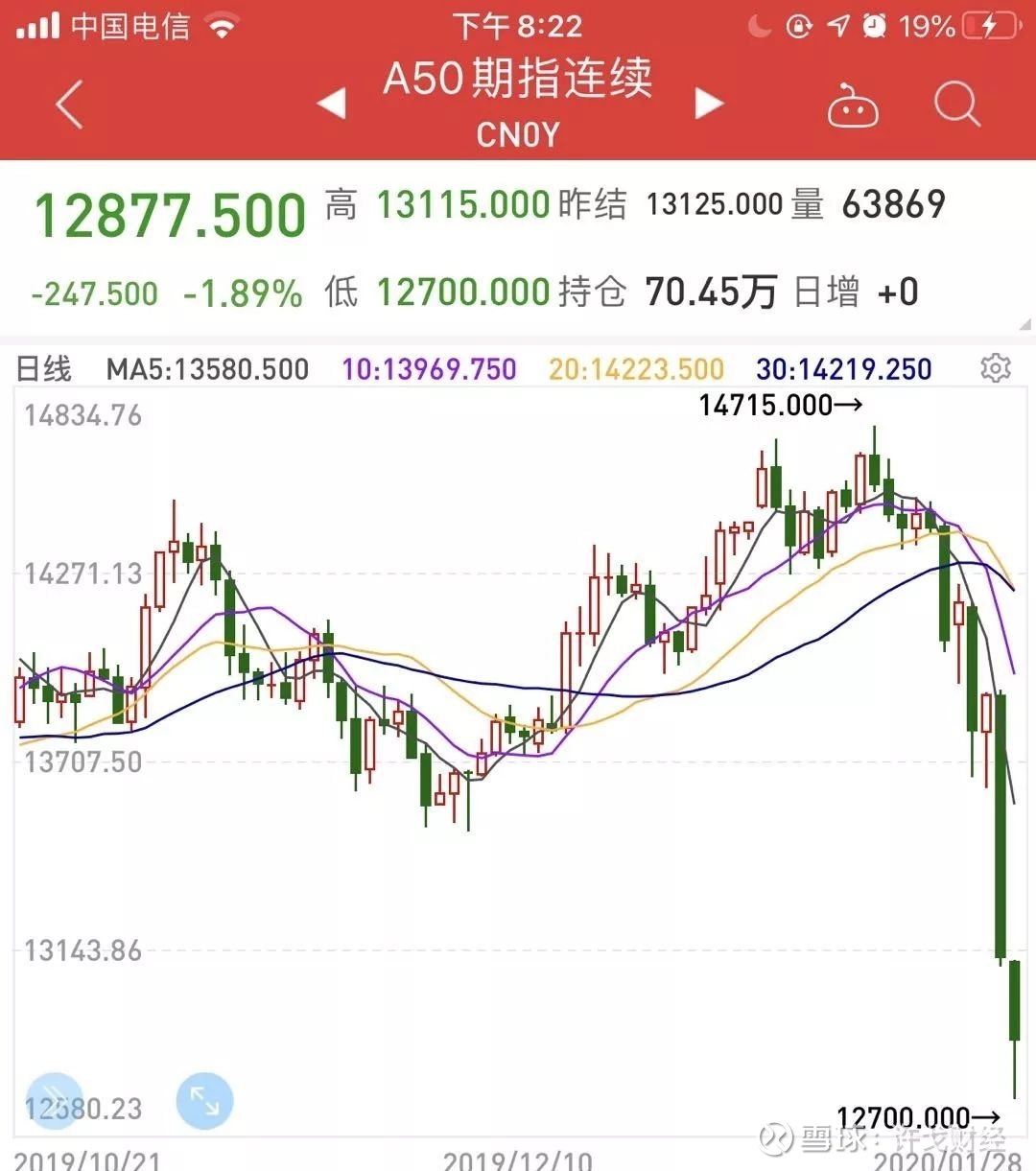Tap the fast-forward icon at chart bottom-left

pos(55,1101)
